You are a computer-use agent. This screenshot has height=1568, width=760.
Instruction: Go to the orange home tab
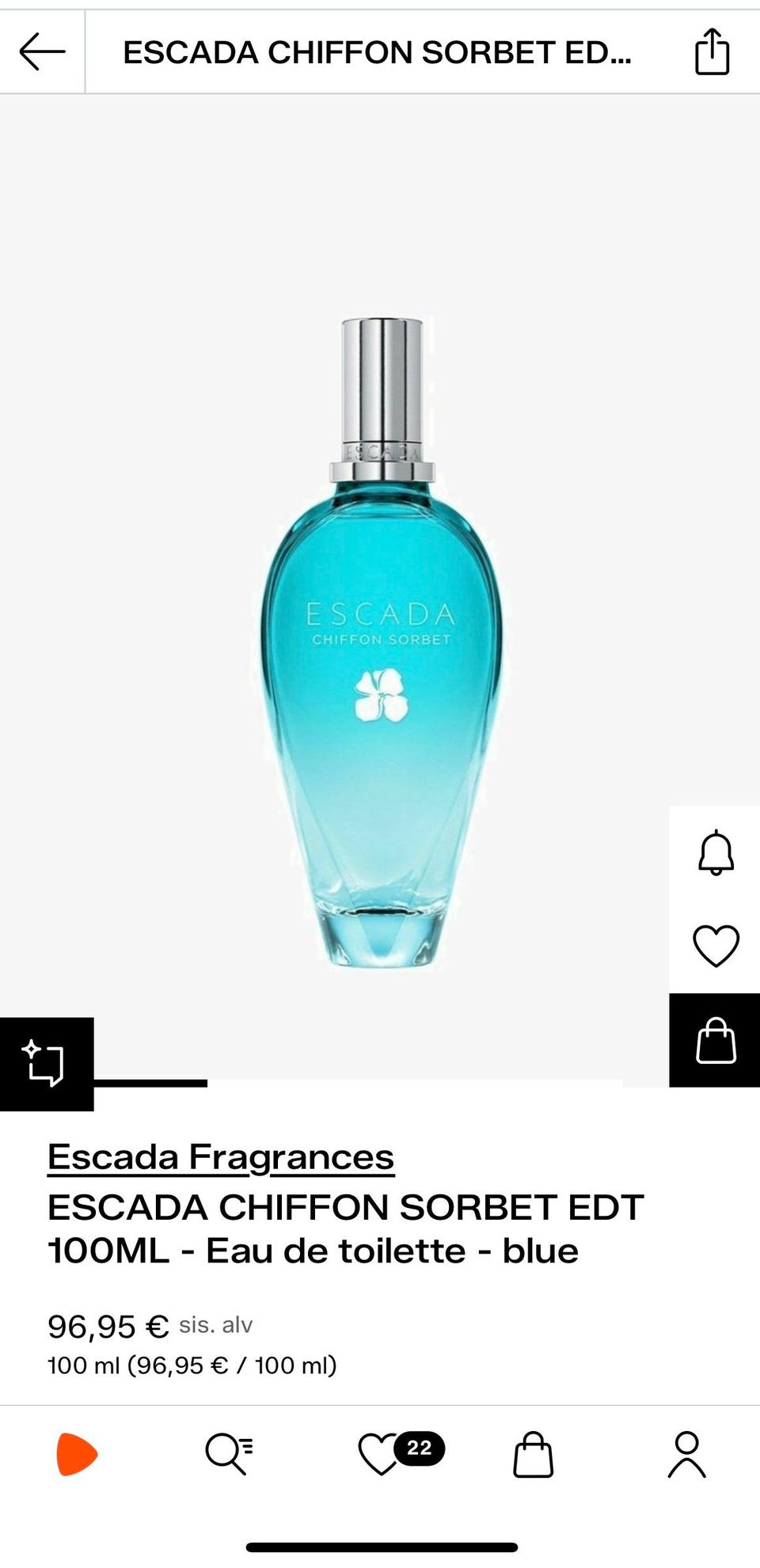coord(77,1454)
